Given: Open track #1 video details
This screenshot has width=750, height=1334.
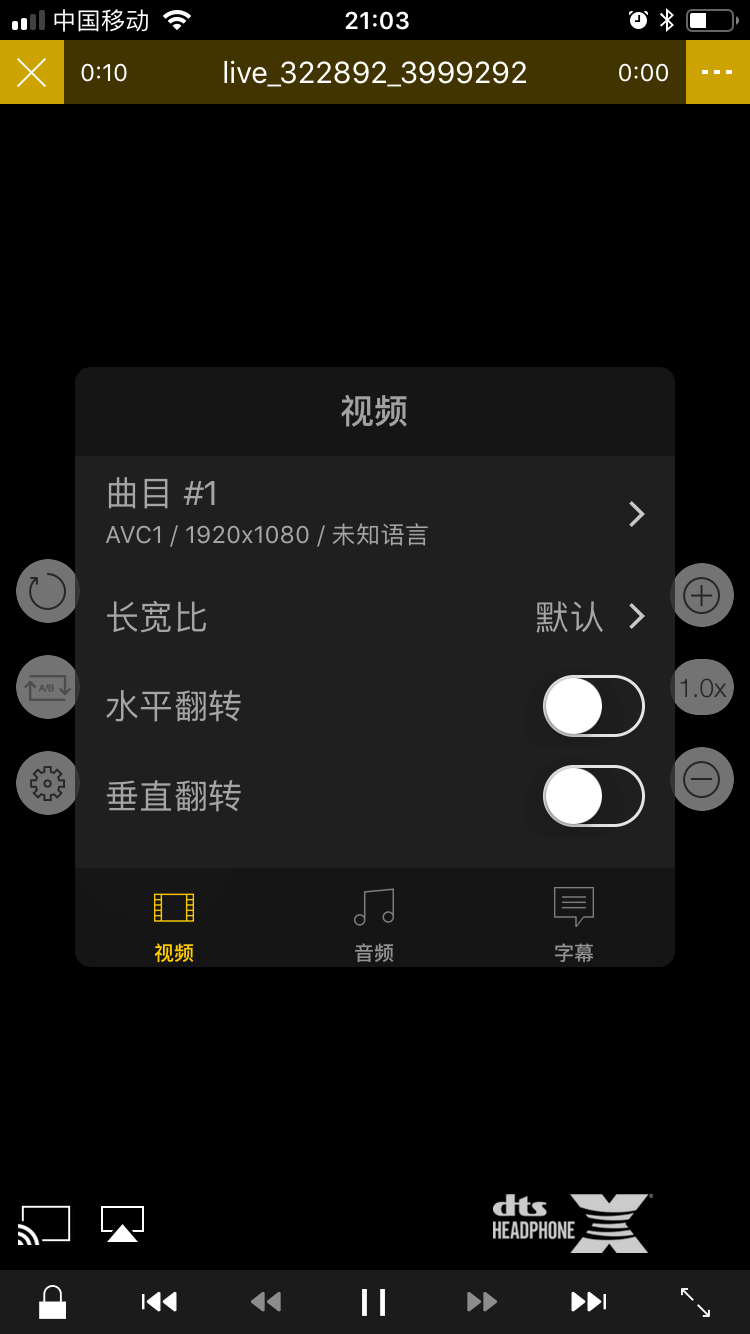Looking at the screenshot, I should pos(375,513).
